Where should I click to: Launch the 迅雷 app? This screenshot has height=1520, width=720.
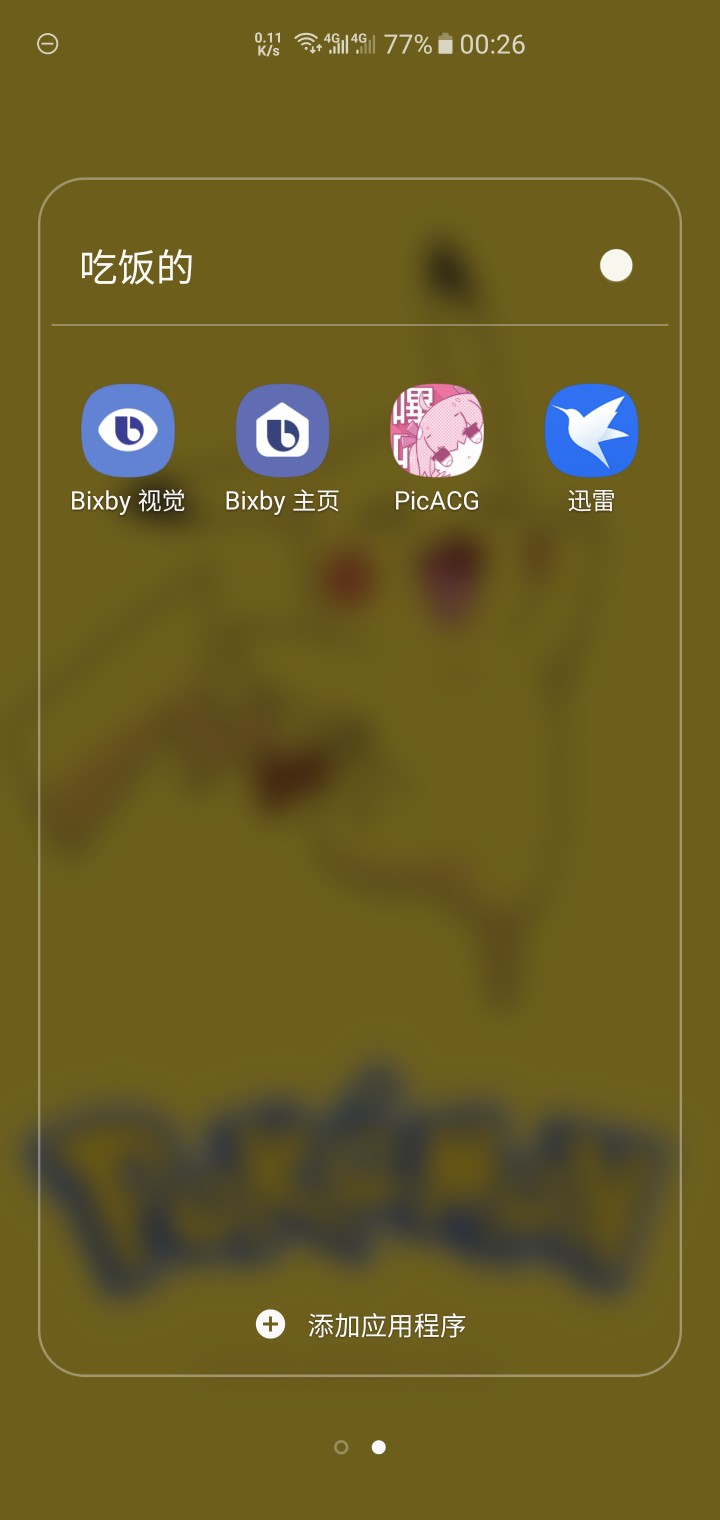tap(591, 431)
